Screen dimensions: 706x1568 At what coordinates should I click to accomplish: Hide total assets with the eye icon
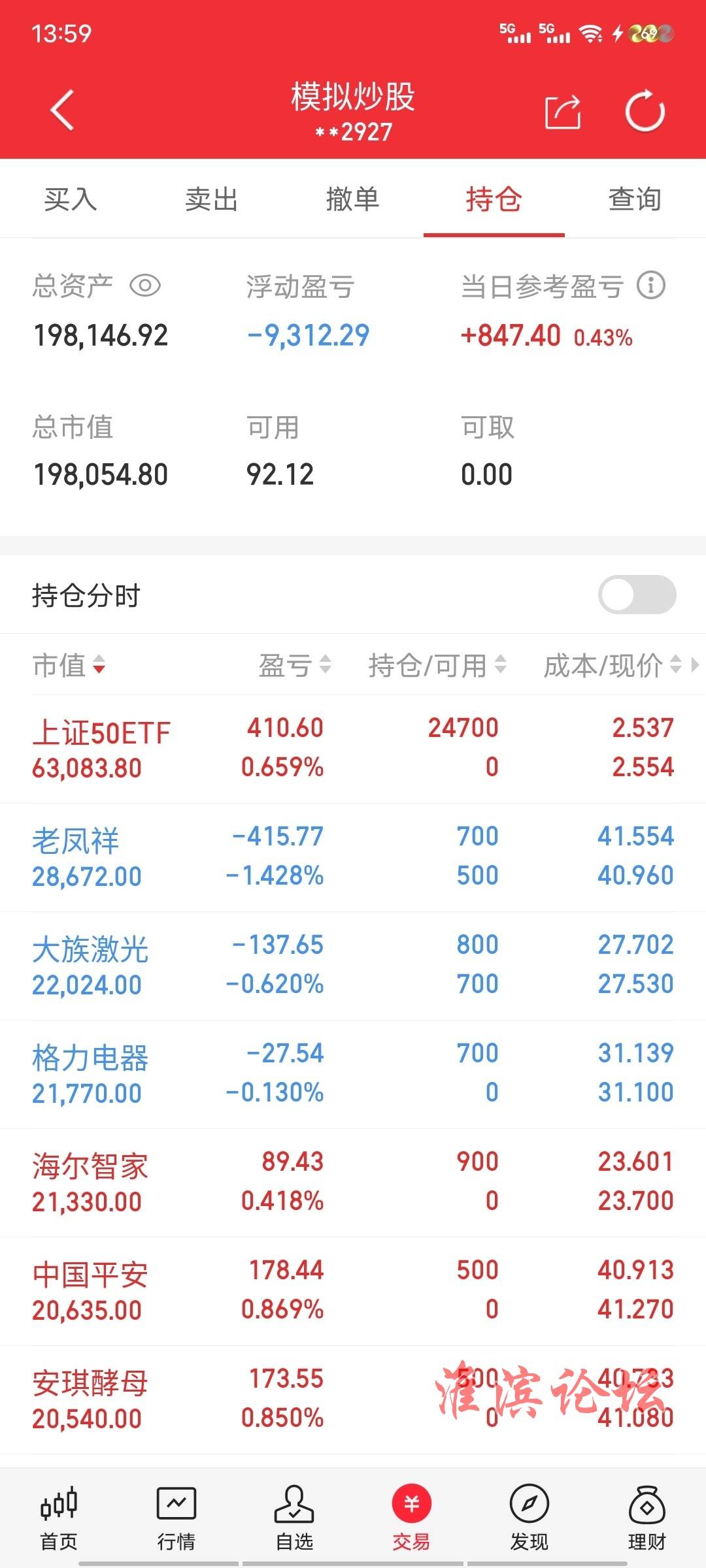pyautogui.click(x=145, y=286)
